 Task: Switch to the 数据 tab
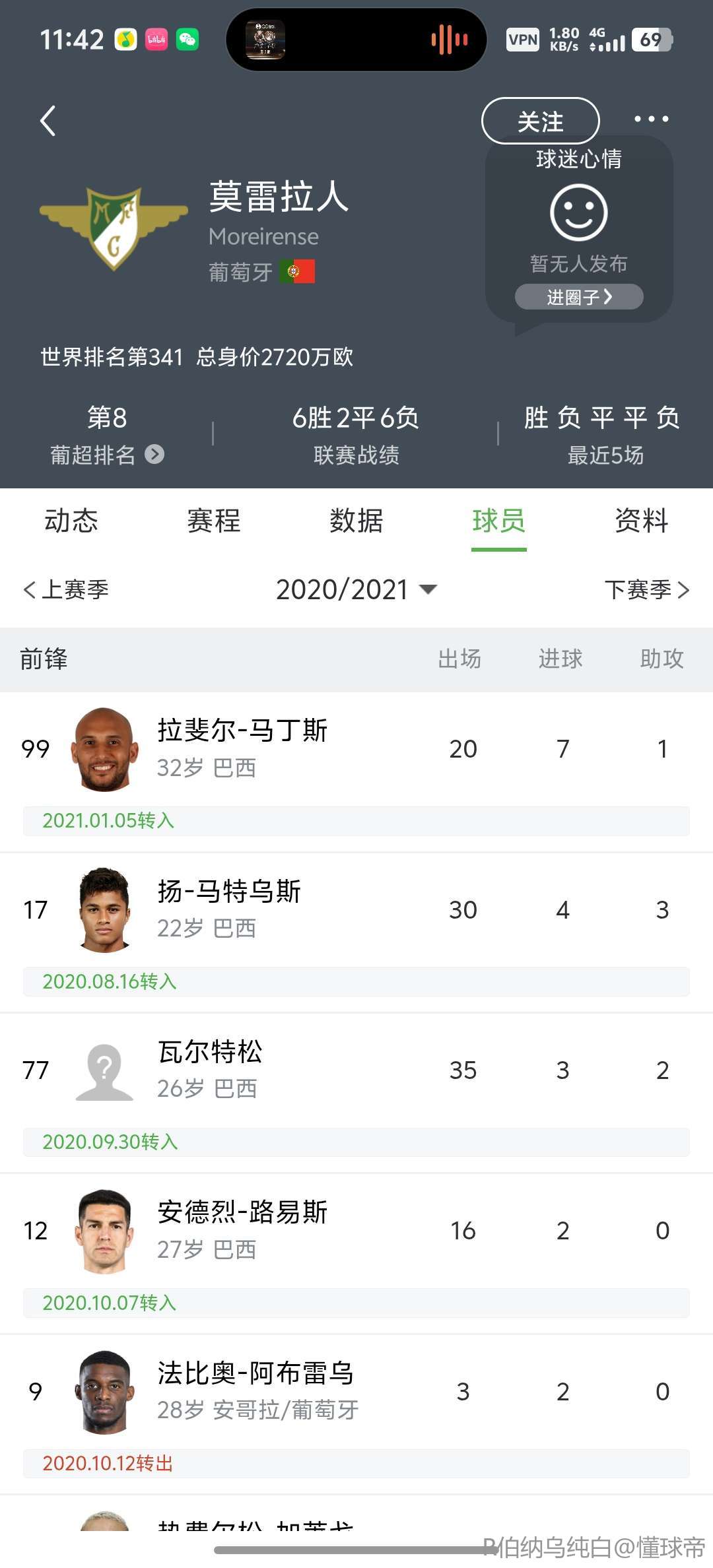pyautogui.click(x=356, y=521)
